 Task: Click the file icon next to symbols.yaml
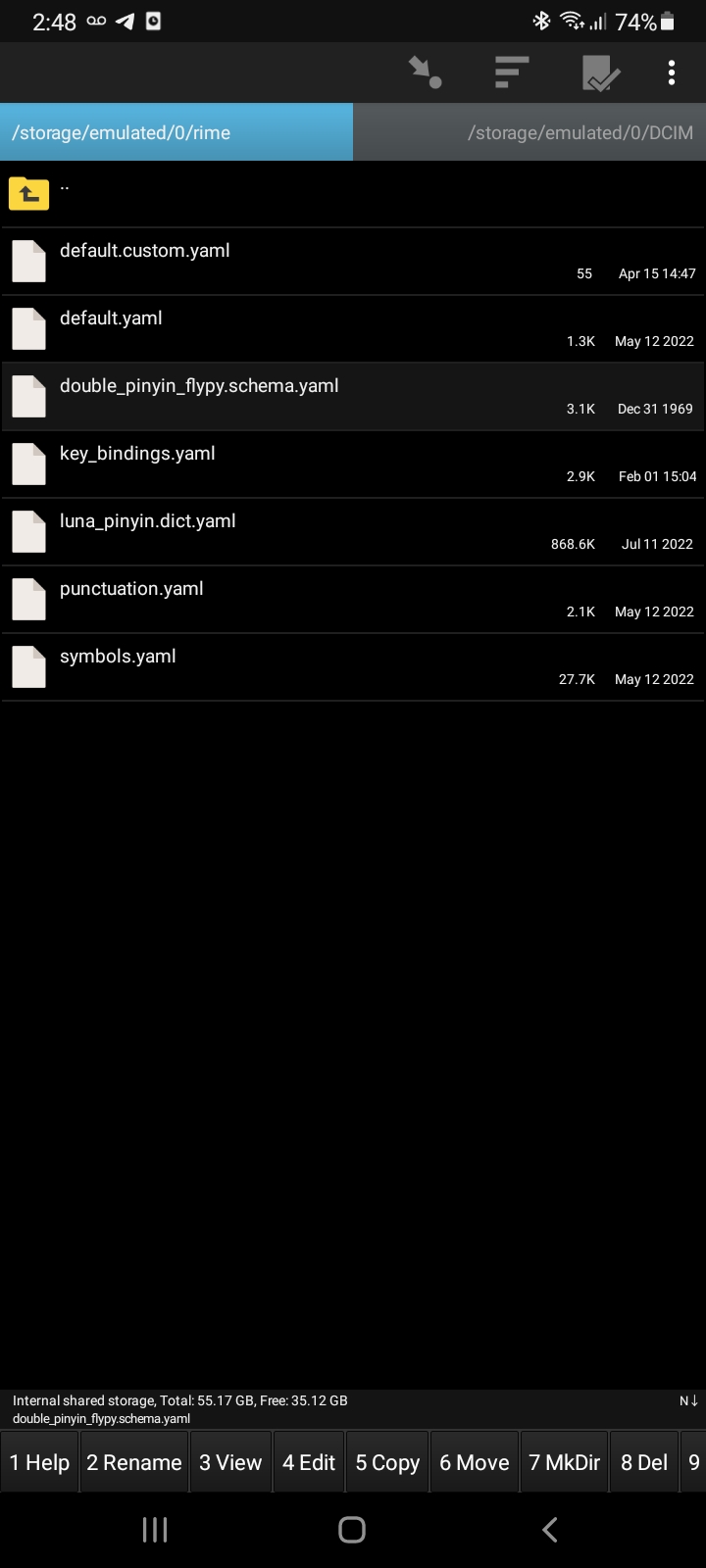click(27, 666)
